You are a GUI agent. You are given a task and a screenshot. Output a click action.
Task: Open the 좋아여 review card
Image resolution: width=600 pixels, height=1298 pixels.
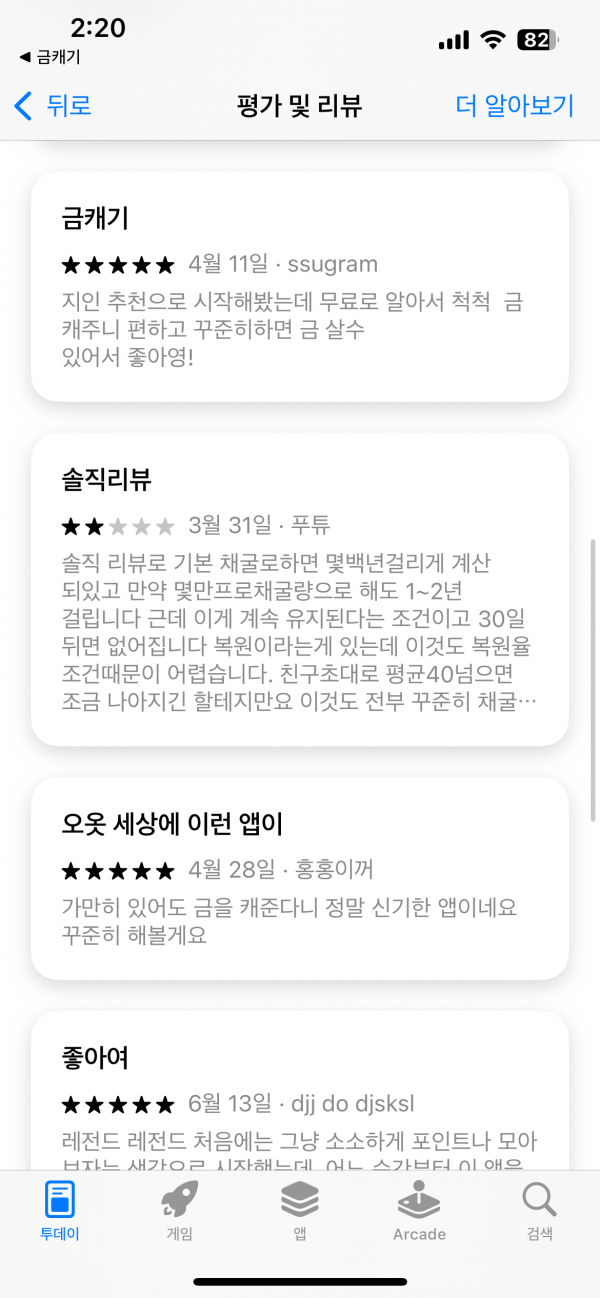[300, 1090]
